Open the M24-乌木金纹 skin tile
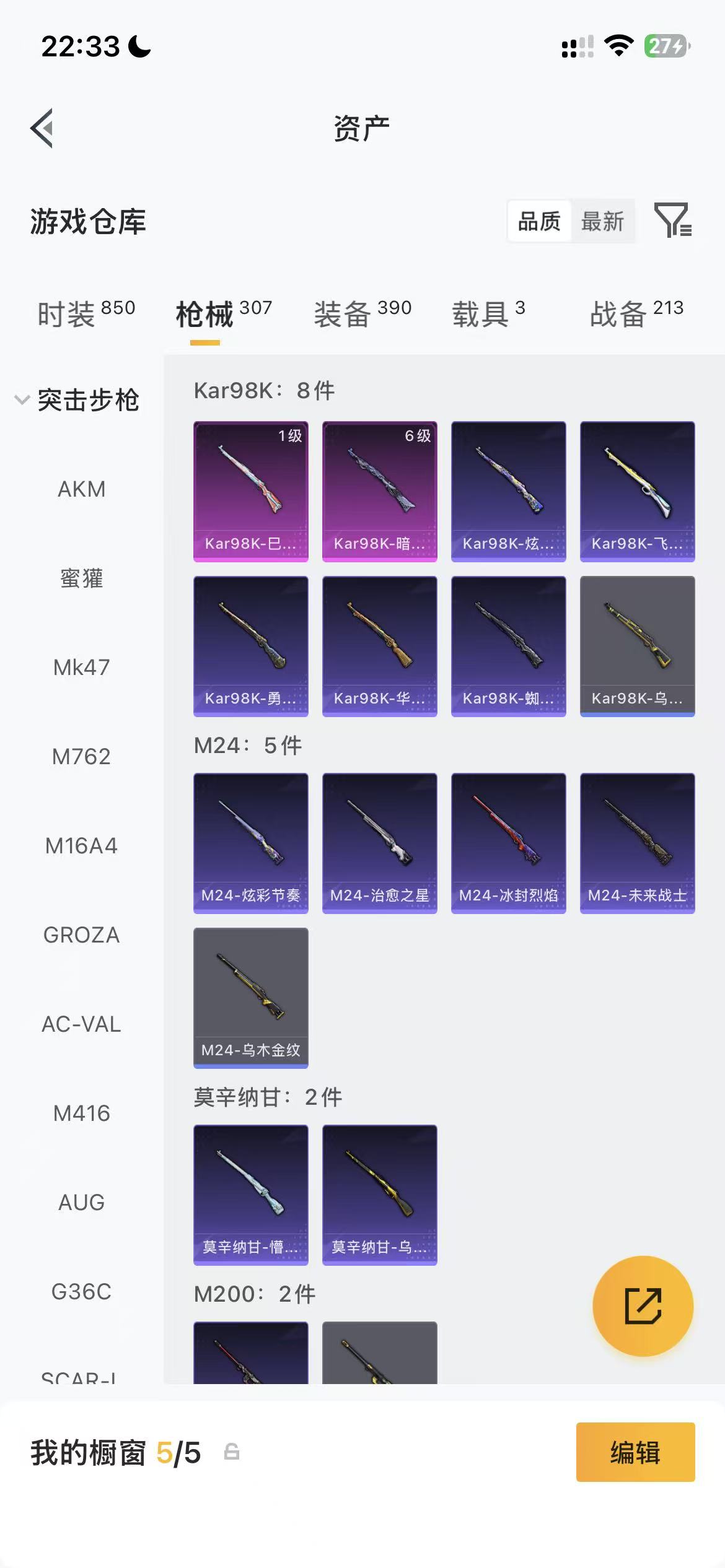The height and width of the screenshot is (1568, 725). click(x=251, y=998)
